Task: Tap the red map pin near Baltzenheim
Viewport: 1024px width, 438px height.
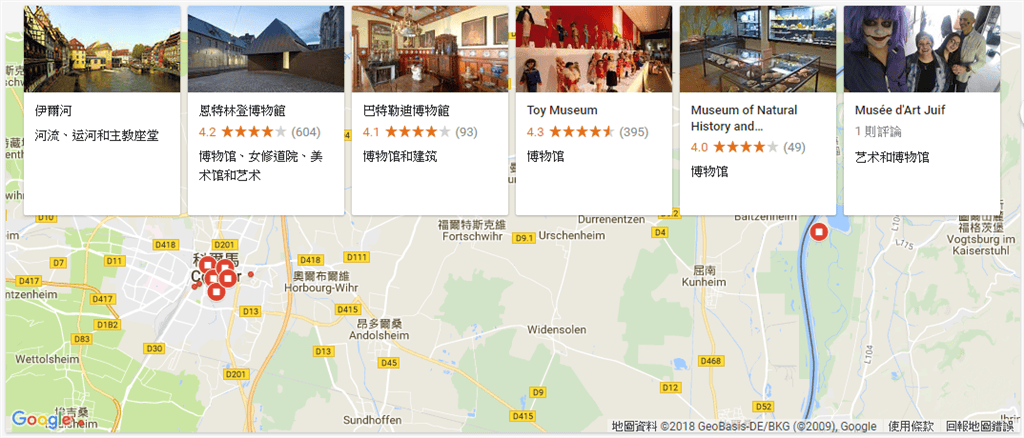Action: [x=819, y=232]
